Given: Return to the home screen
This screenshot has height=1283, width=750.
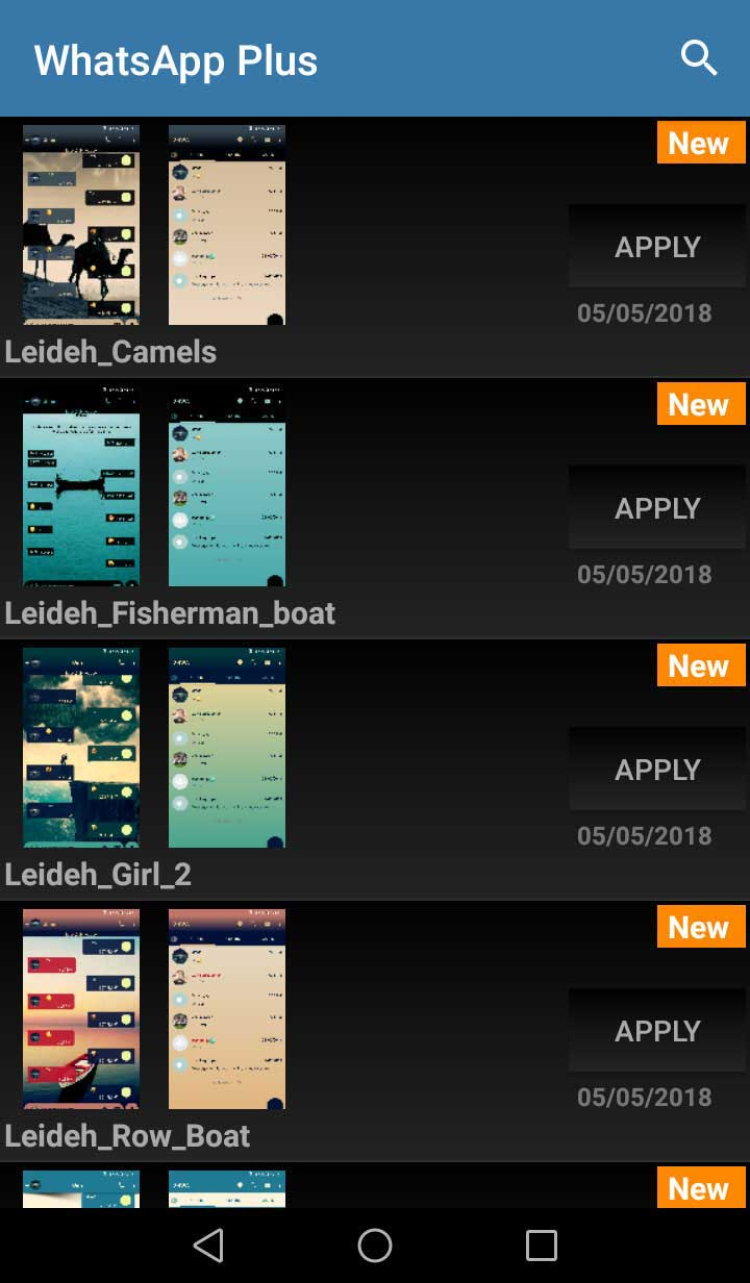Looking at the screenshot, I should pyautogui.click(x=375, y=1245).
